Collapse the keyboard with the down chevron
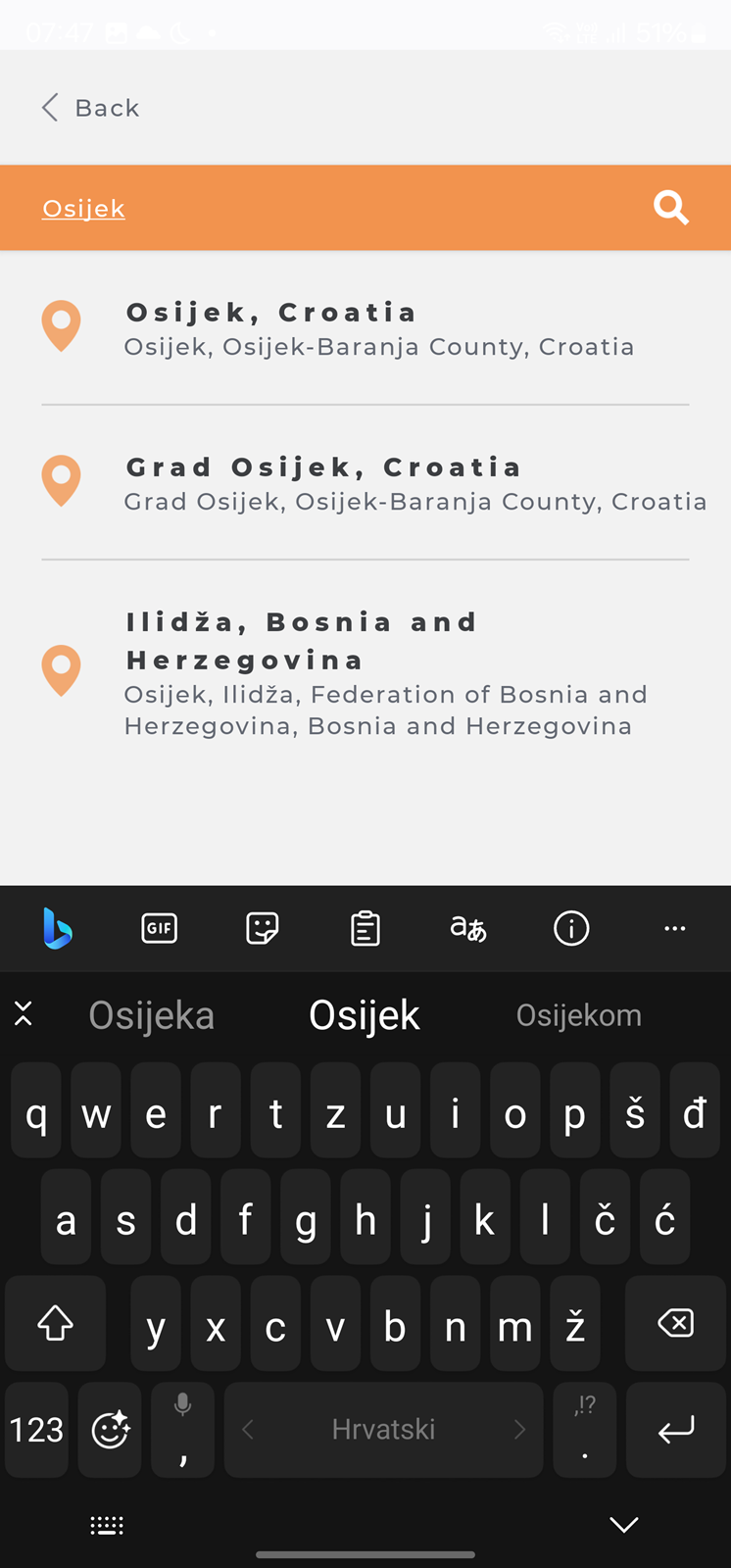 coord(623,1524)
